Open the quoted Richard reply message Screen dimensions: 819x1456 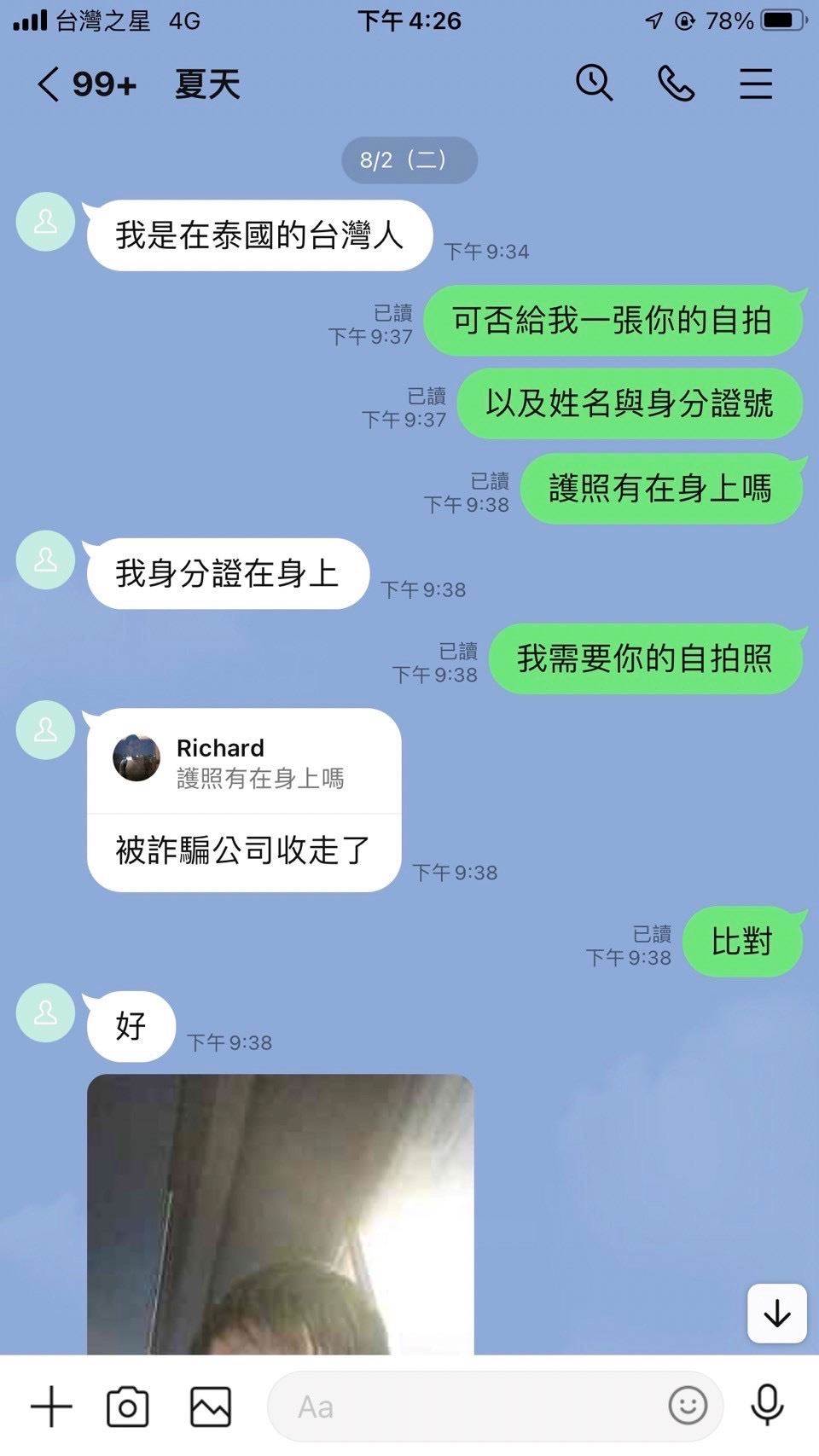(244, 762)
